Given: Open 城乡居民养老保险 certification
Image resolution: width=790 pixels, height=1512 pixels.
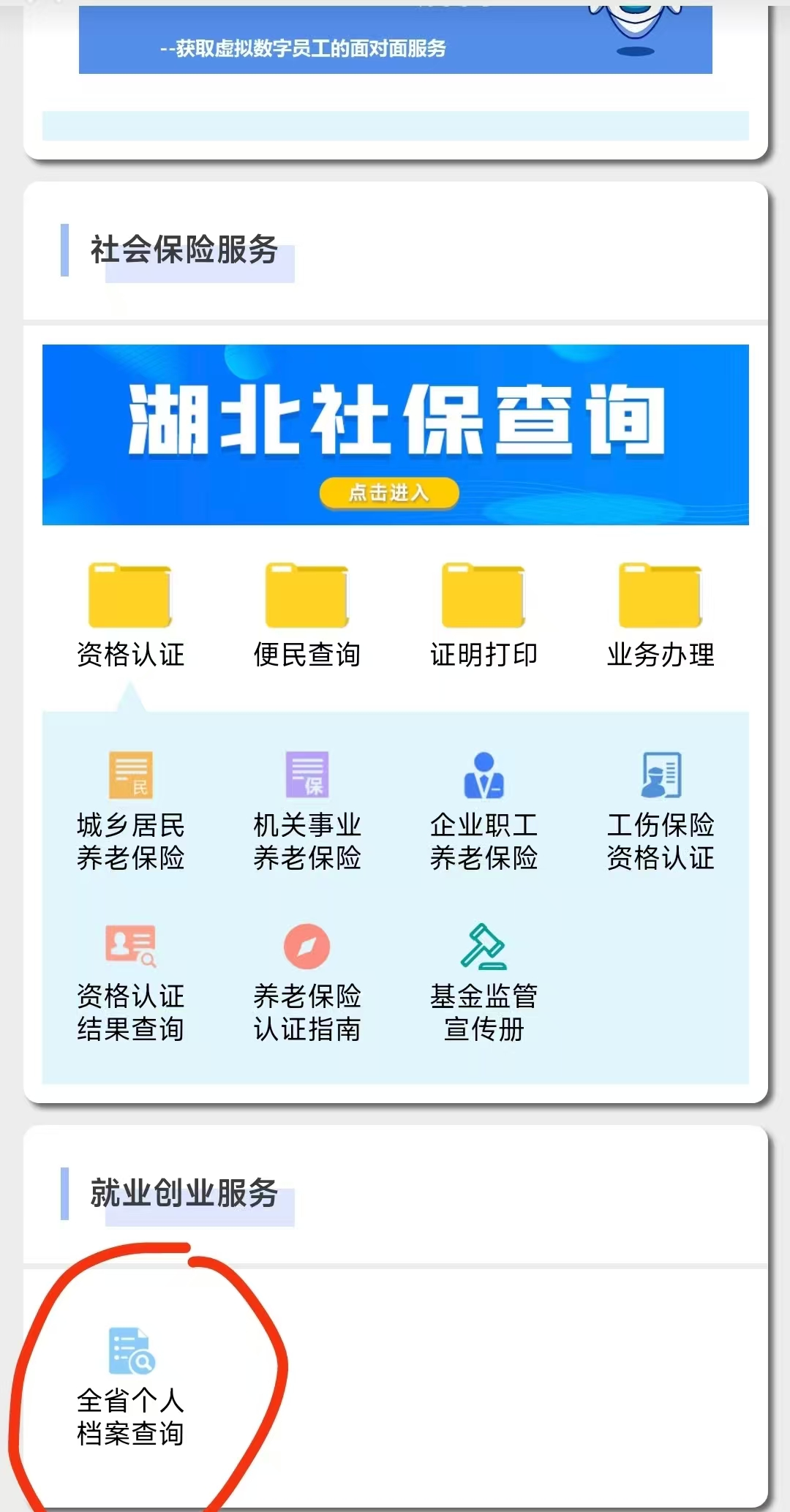Looking at the screenshot, I should (130, 811).
